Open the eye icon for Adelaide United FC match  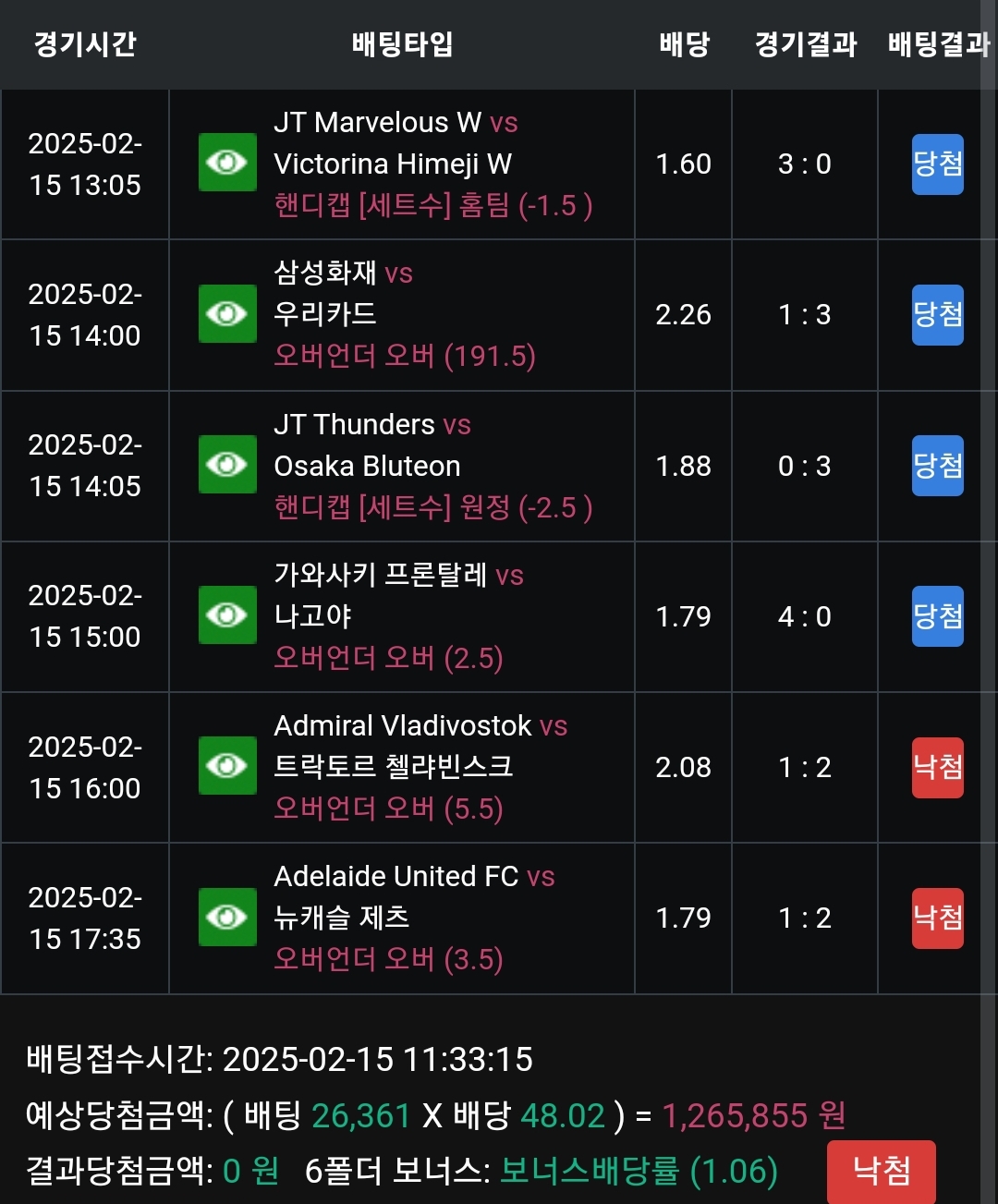click(227, 917)
